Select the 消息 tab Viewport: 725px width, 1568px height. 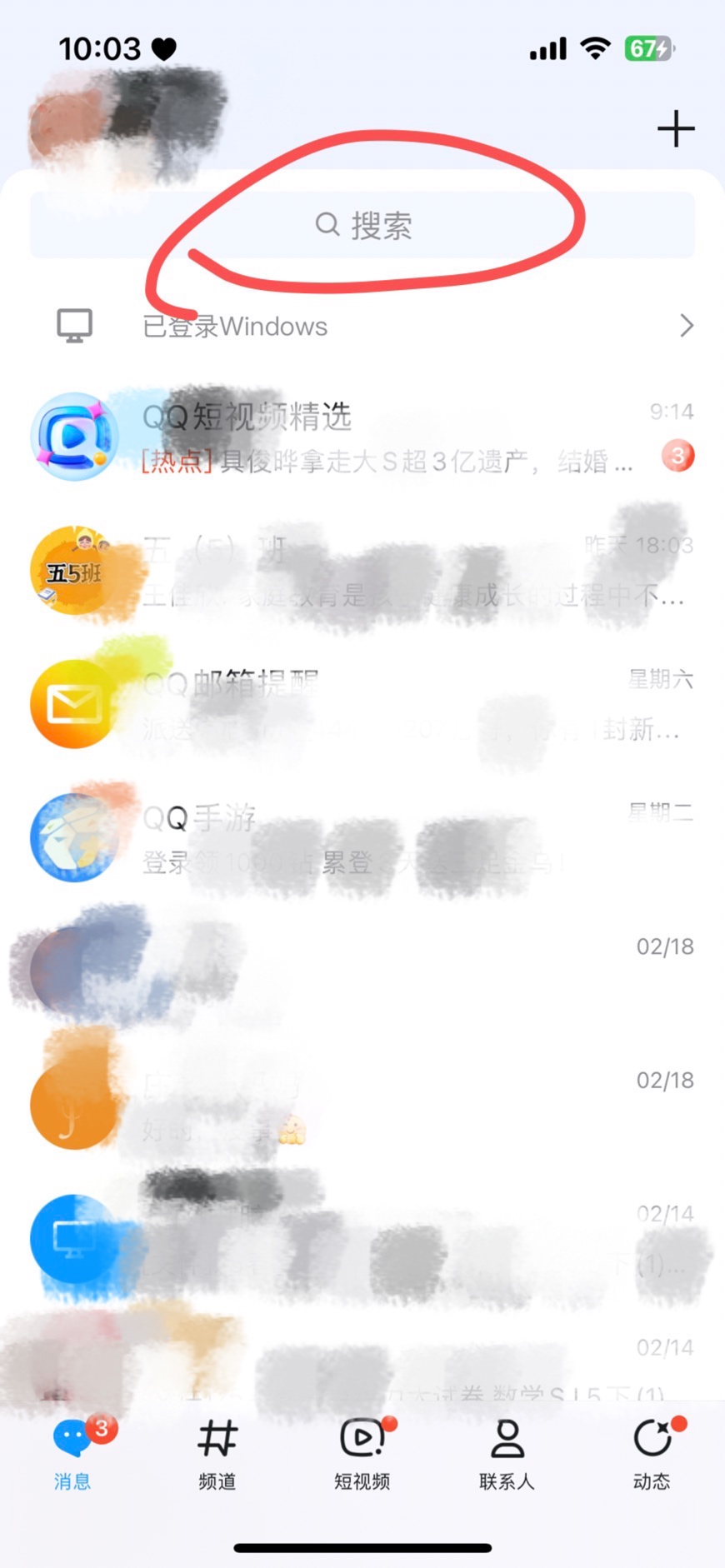[73, 1455]
